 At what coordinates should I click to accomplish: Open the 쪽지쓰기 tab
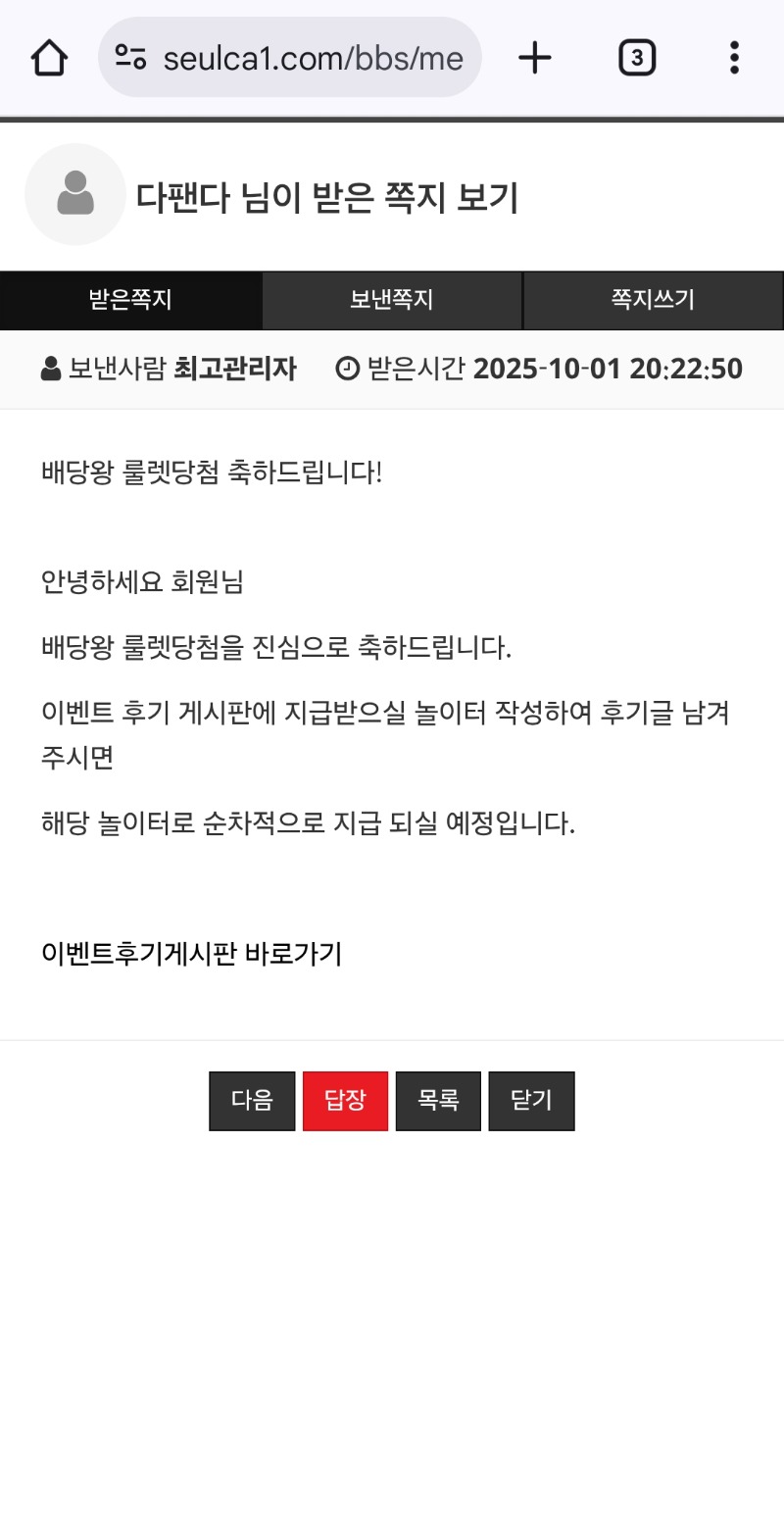pyautogui.click(x=653, y=300)
